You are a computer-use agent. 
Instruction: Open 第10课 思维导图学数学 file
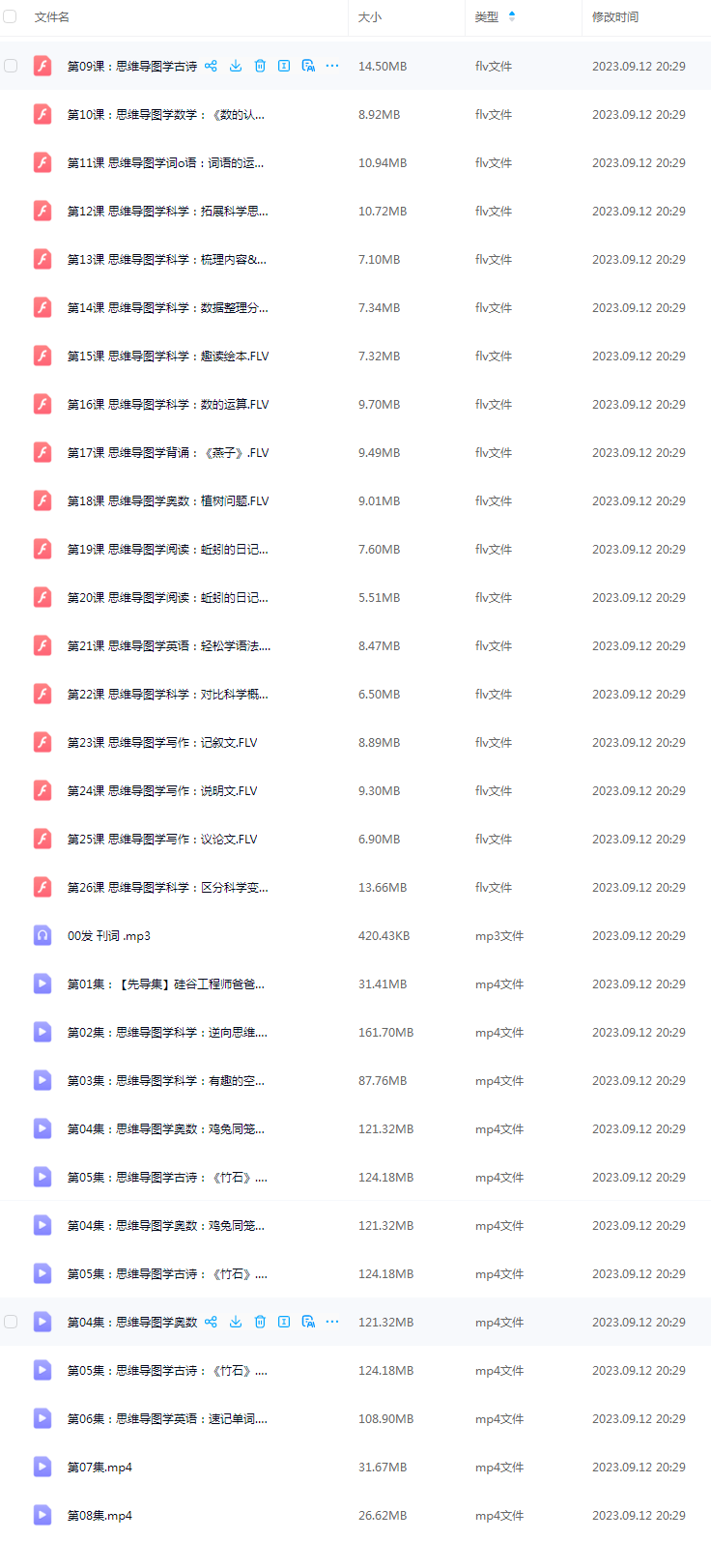point(166,114)
